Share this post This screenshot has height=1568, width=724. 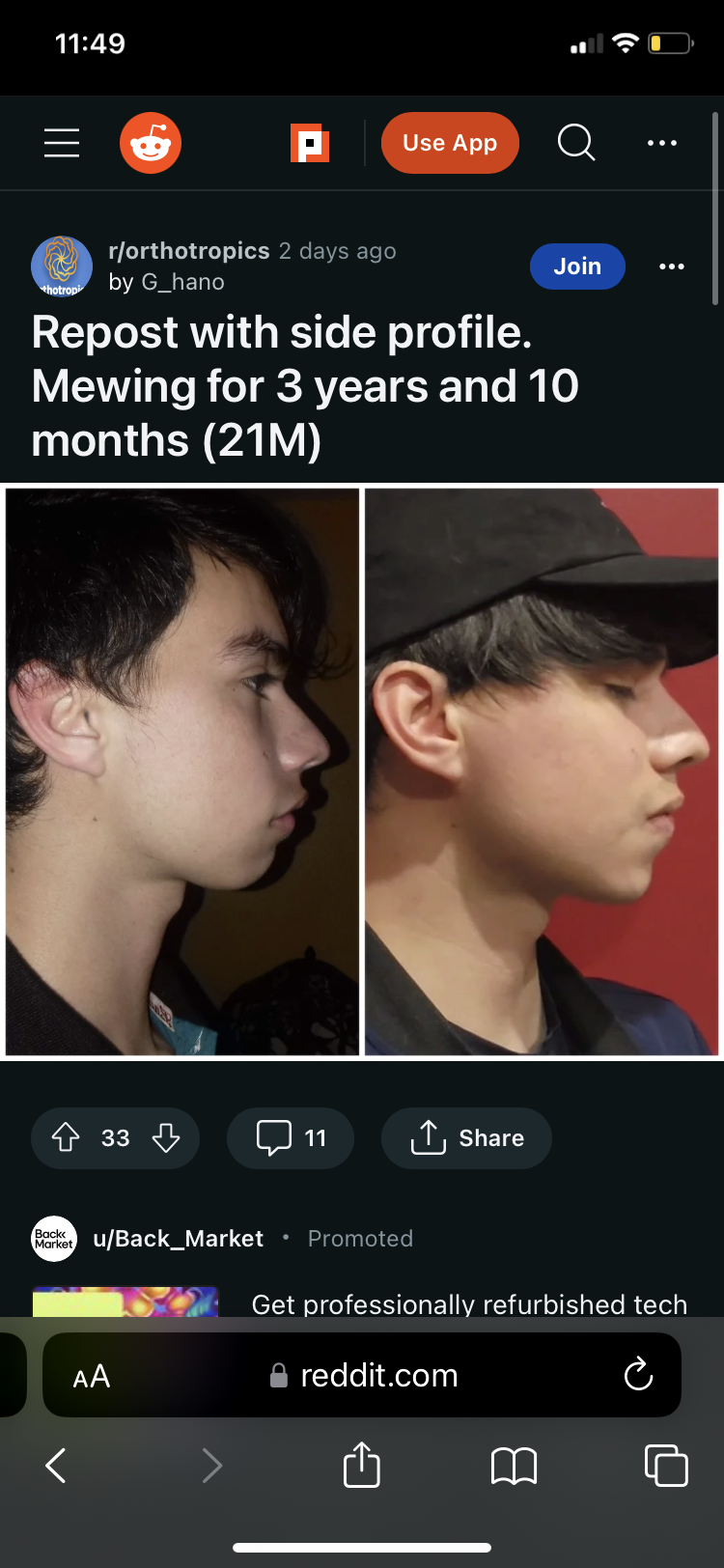(x=467, y=1137)
